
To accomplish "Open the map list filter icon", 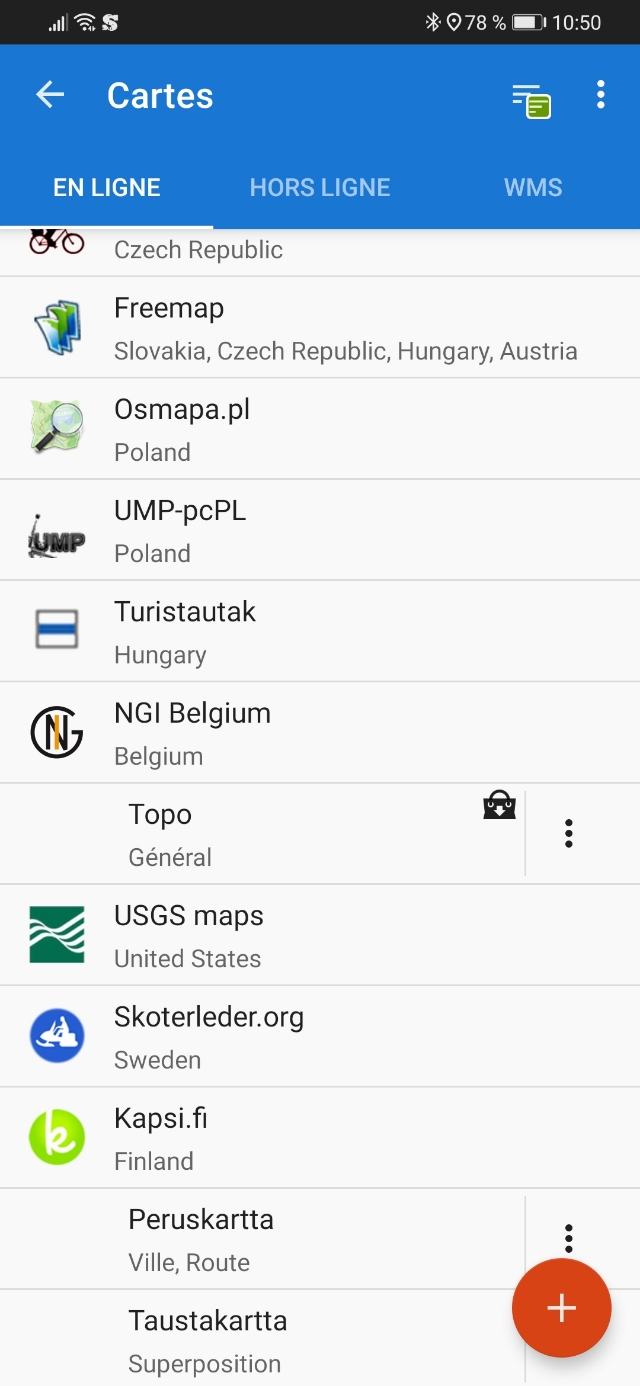I will (x=531, y=99).
